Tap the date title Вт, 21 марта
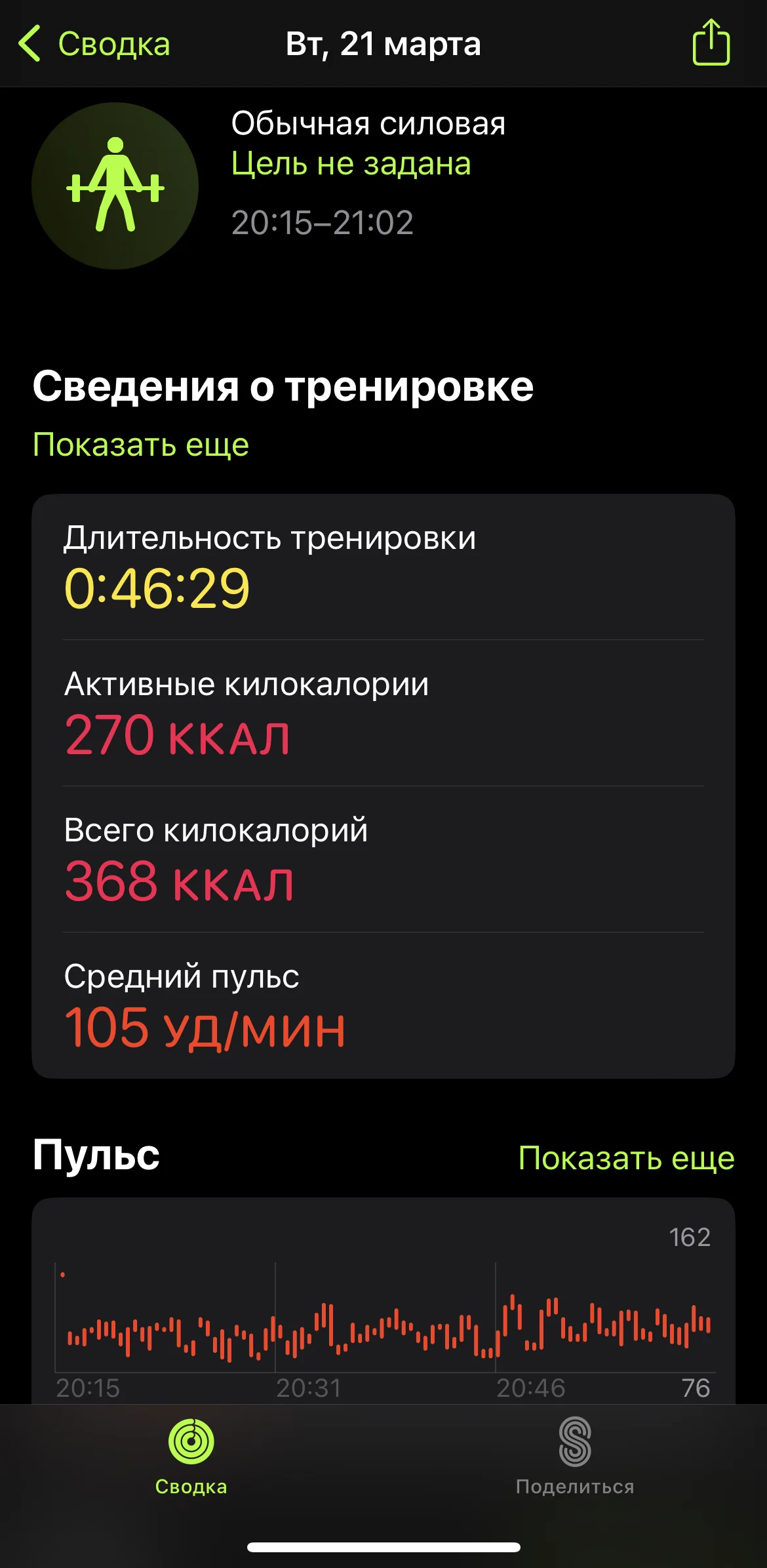 click(383, 45)
